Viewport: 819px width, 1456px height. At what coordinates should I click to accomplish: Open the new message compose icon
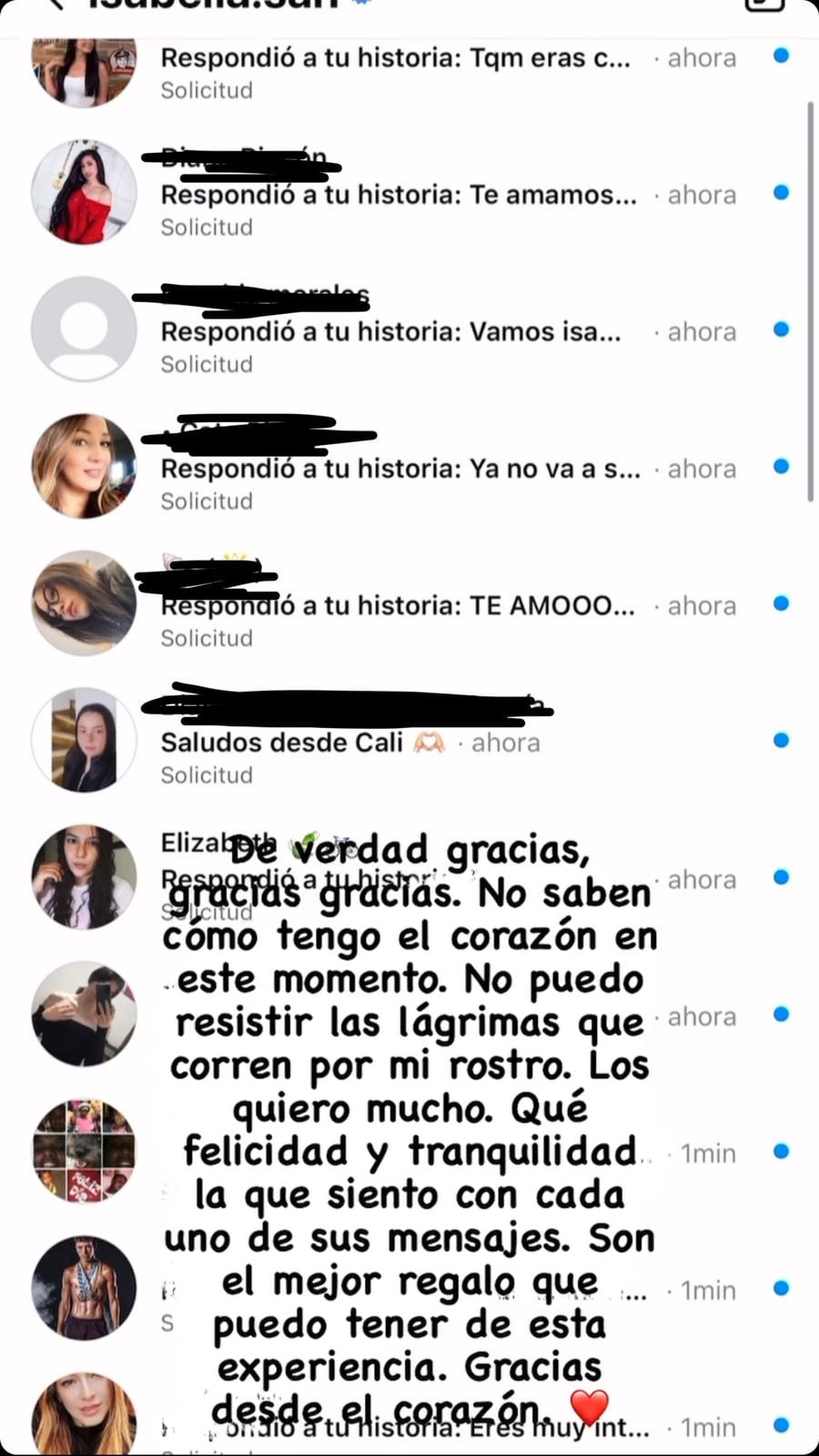pos(763,5)
